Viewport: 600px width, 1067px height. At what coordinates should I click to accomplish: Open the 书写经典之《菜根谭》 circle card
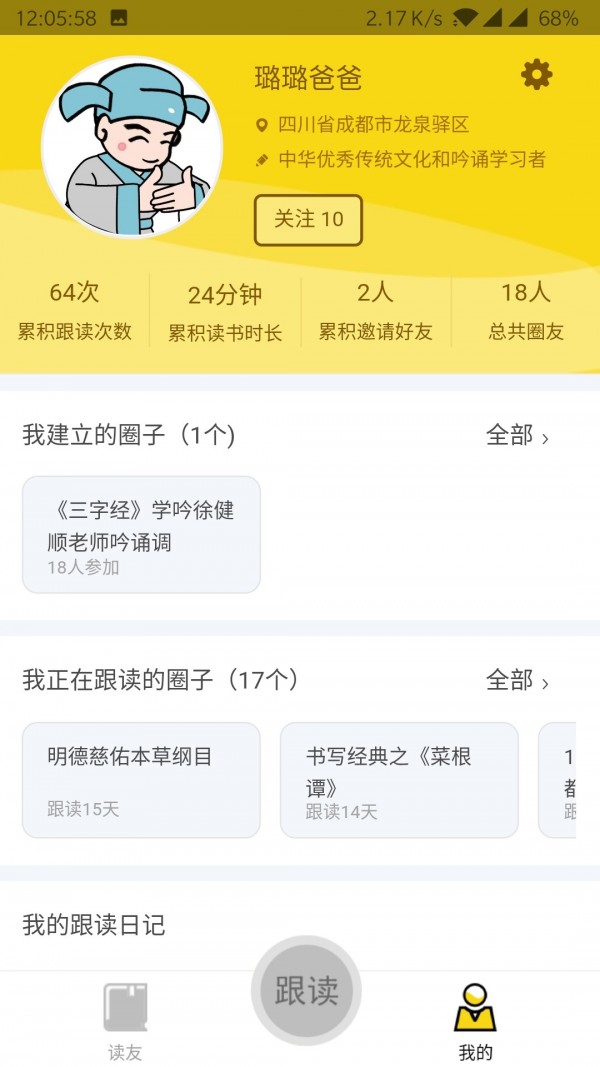coord(399,779)
